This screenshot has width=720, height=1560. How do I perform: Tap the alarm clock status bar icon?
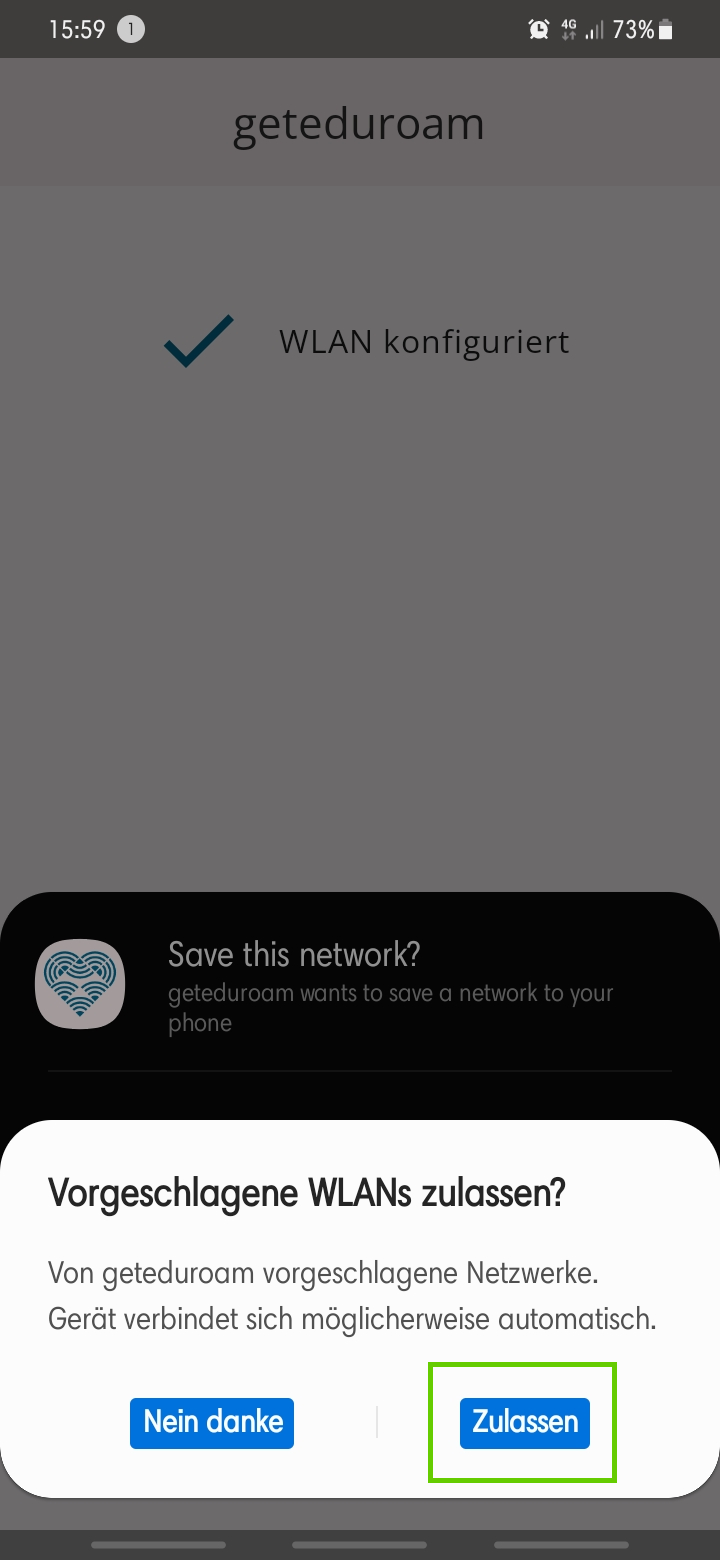click(x=538, y=29)
